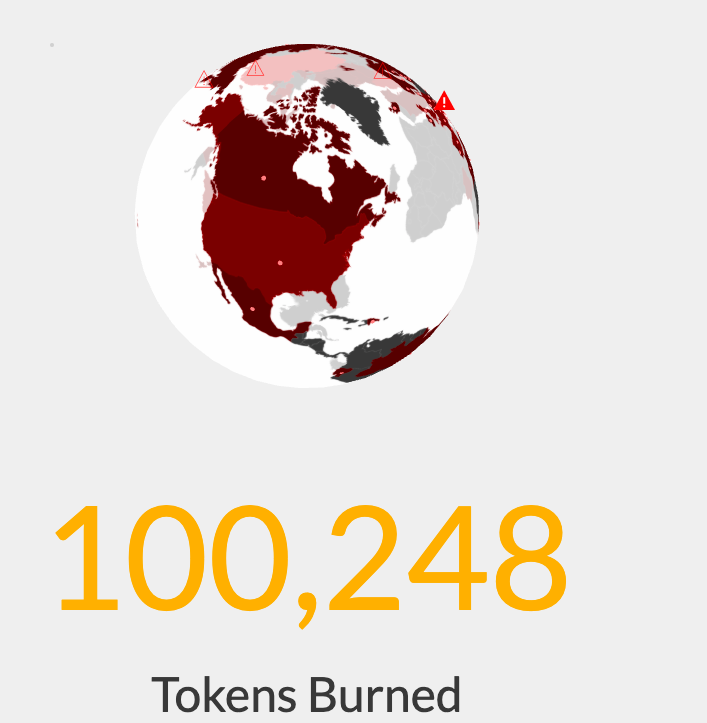Select the dot marker inside the United States

[x=280, y=263]
